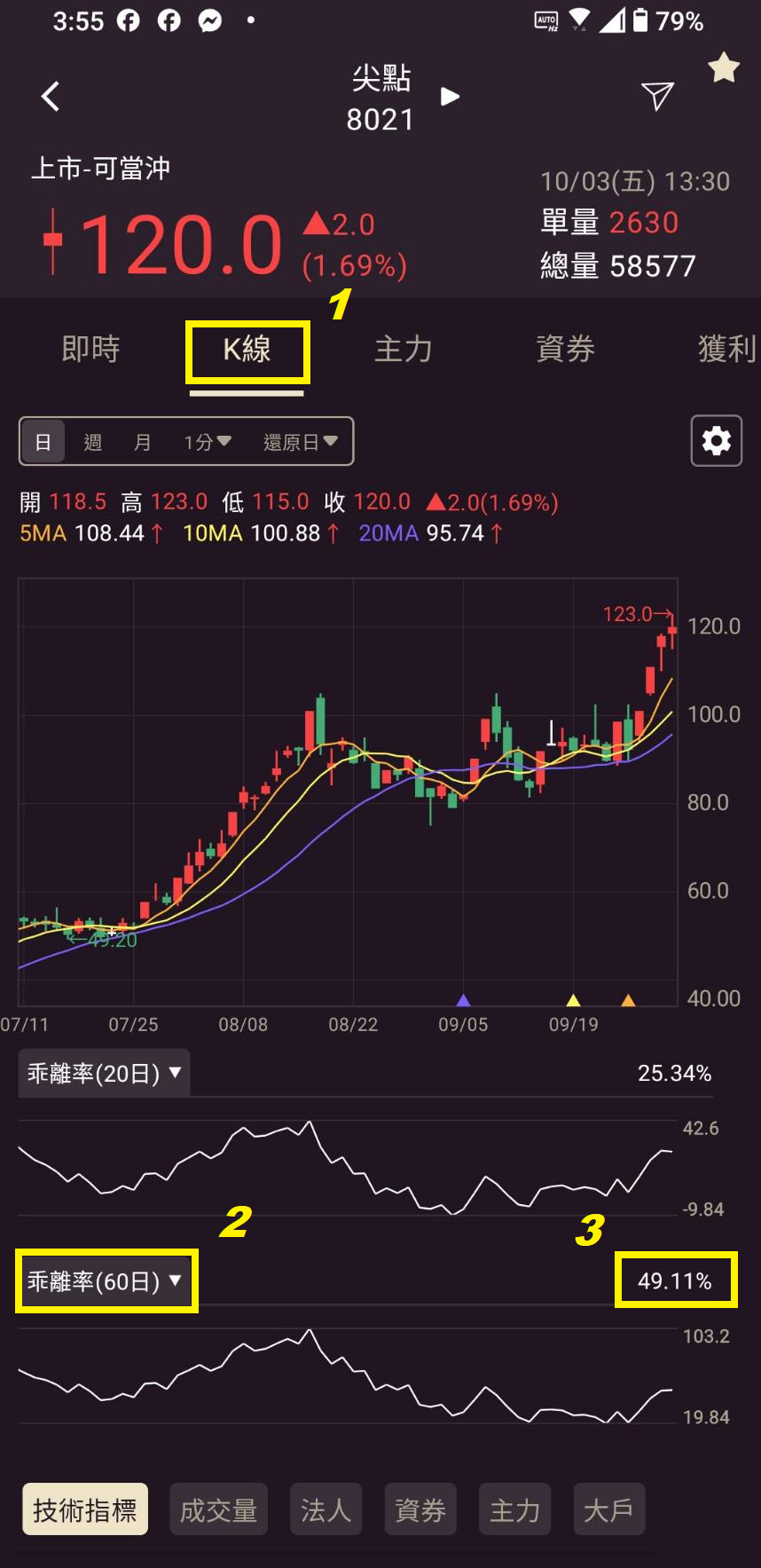Viewport: 761px width, 1568px height.
Task: Change the 乖離率(20日) indicator dropdown
Action: (x=105, y=1073)
